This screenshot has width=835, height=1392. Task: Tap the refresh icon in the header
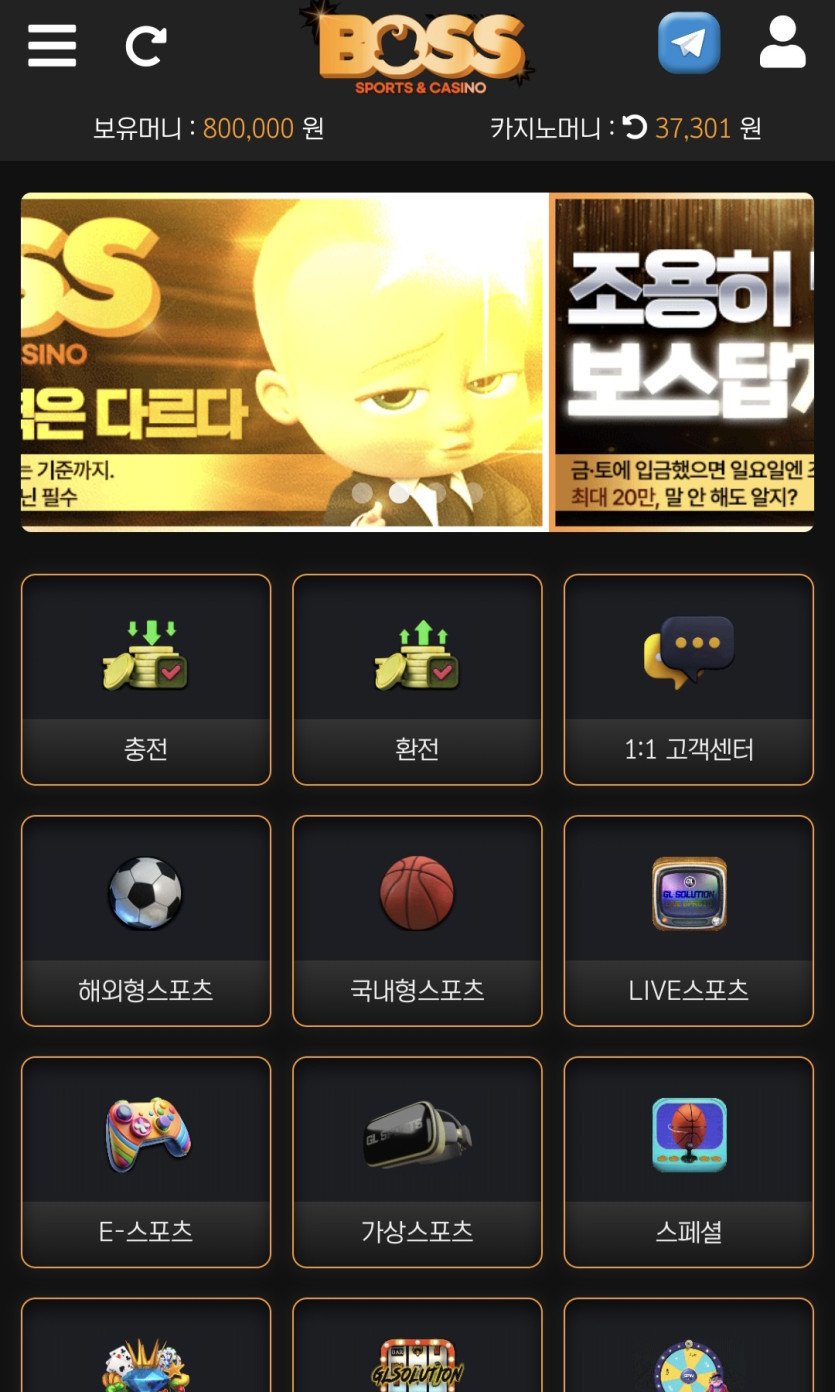click(x=145, y=46)
